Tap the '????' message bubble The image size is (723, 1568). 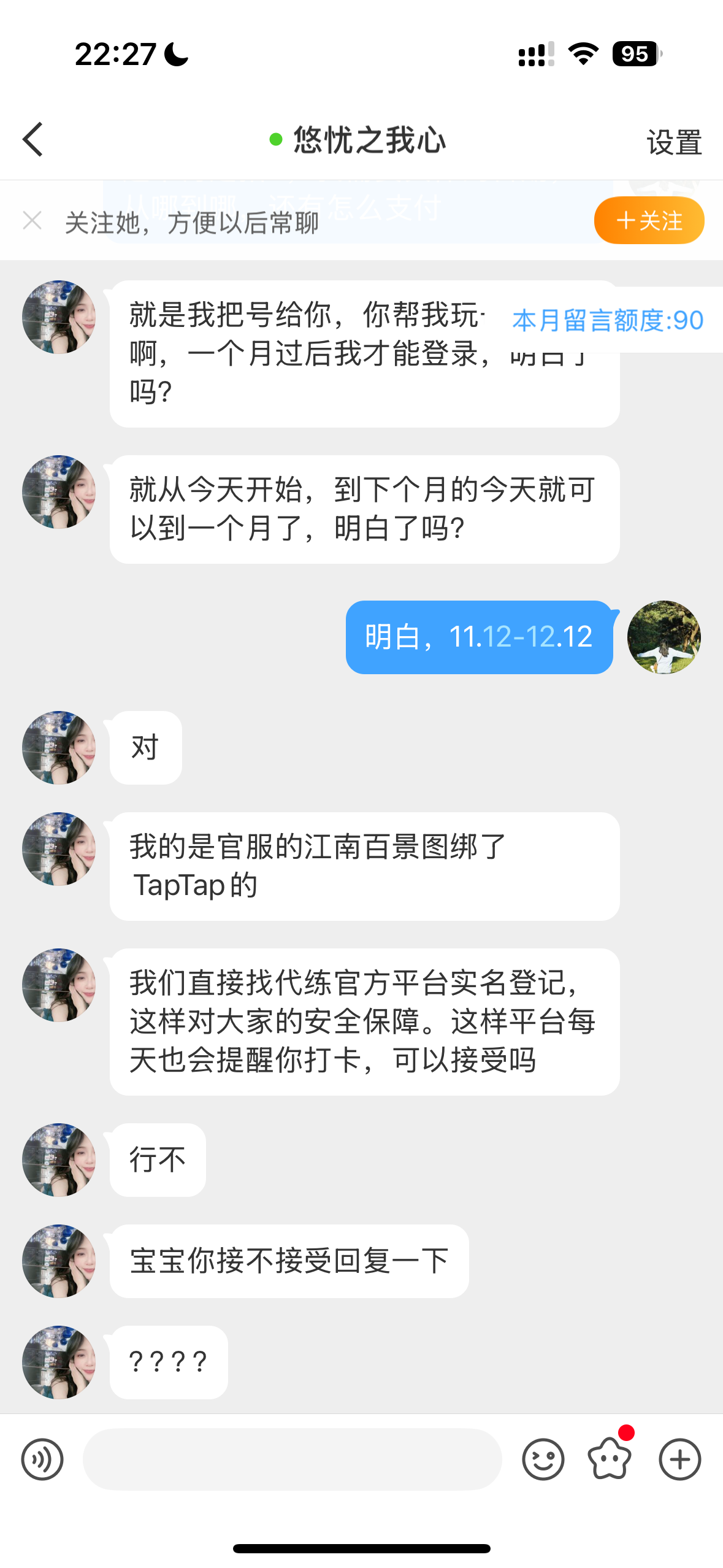168,1361
